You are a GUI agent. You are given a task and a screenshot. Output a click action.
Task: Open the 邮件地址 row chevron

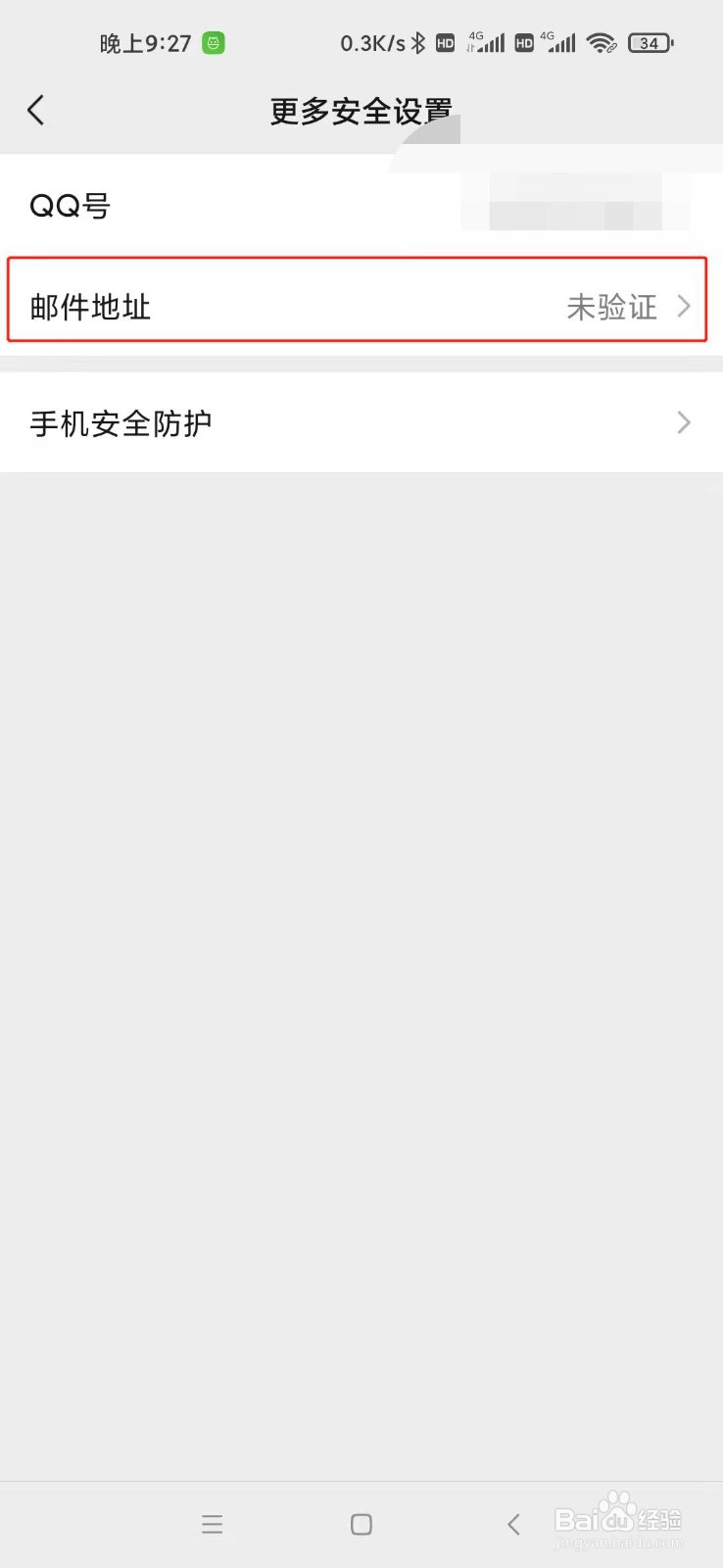pyautogui.click(x=684, y=306)
